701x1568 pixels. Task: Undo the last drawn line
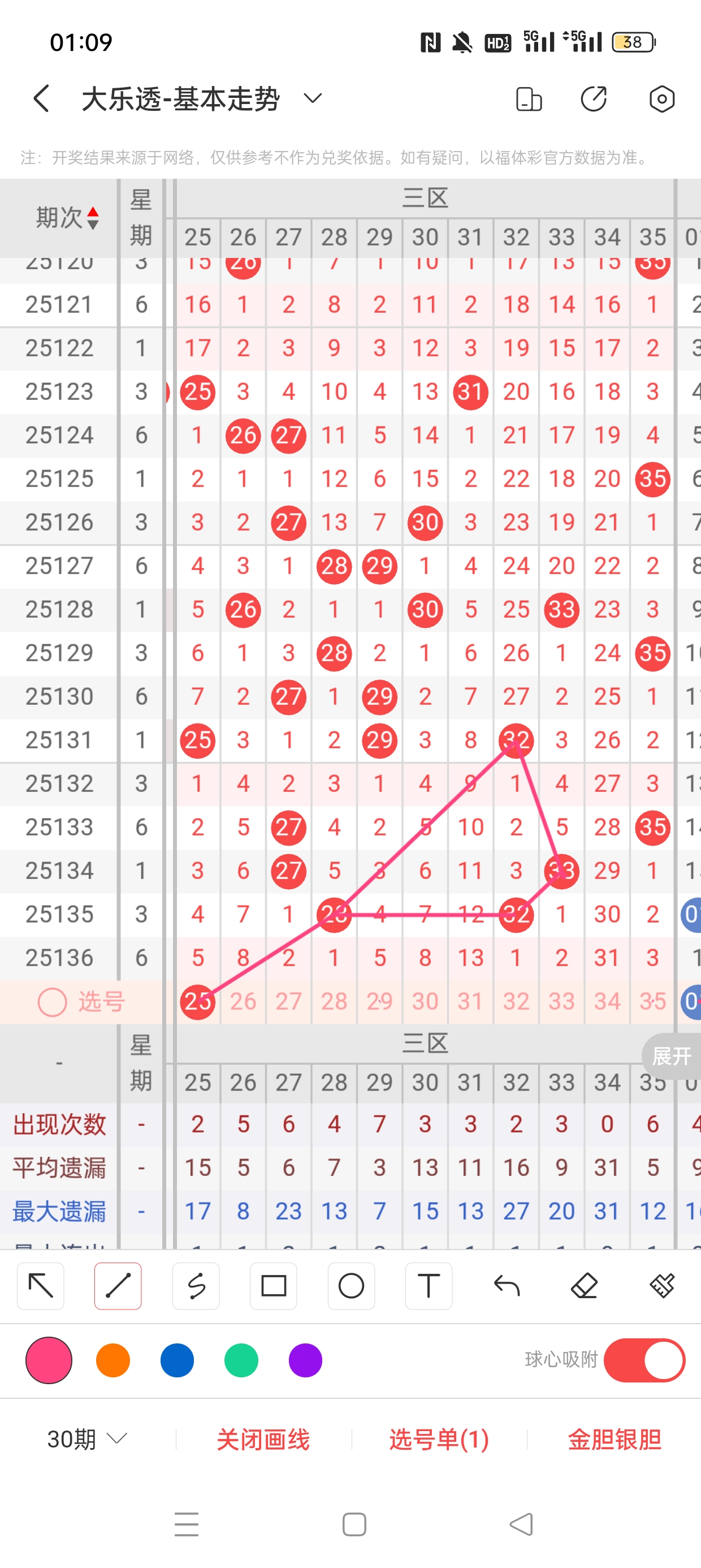(x=507, y=1286)
